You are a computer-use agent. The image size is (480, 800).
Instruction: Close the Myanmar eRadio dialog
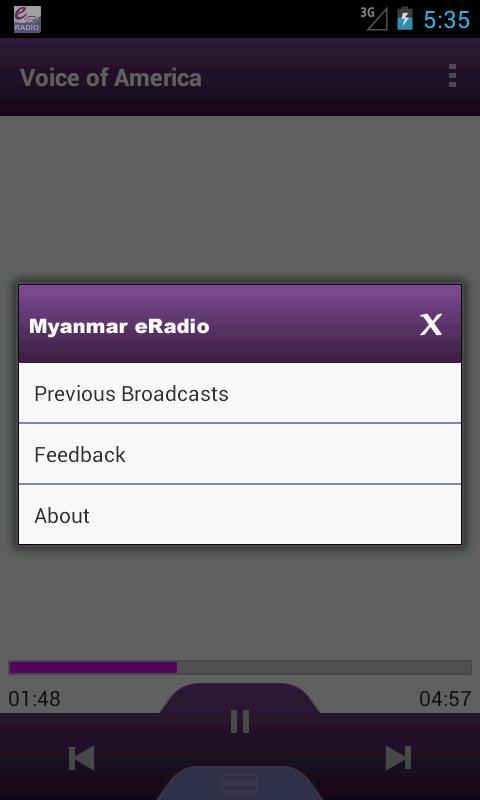(x=431, y=324)
